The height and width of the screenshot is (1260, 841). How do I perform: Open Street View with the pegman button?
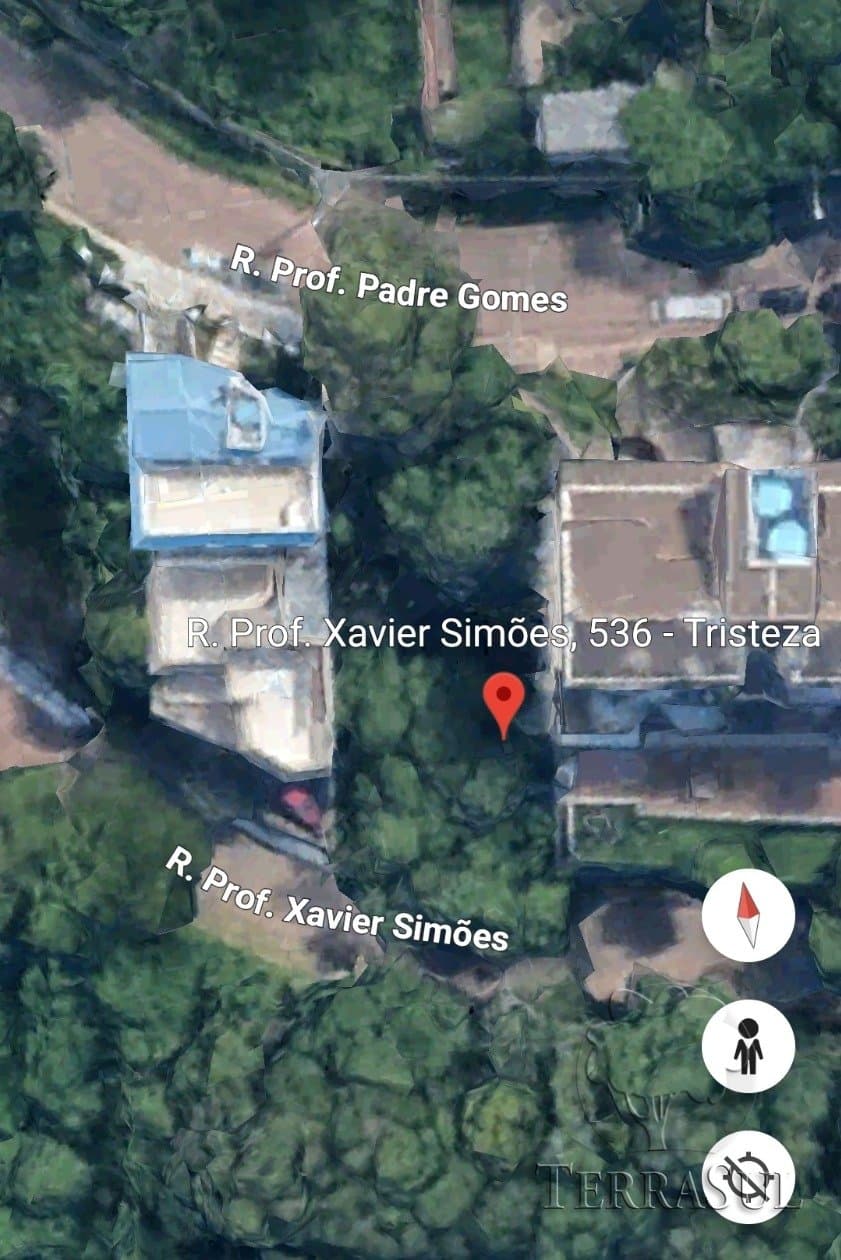point(748,1046)
